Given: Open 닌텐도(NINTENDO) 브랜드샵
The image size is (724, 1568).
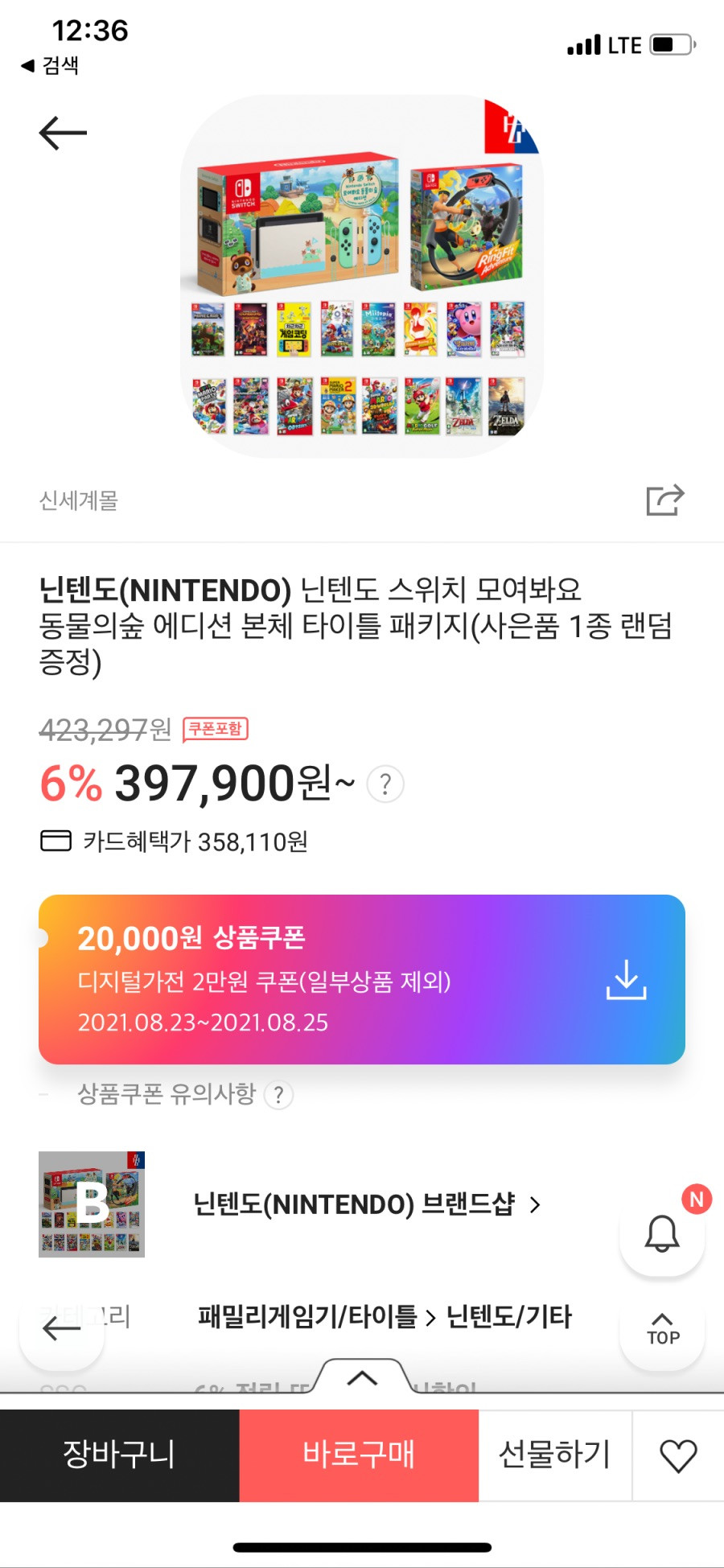Looking at the screenshot, I should click(x=367, y=1204).
